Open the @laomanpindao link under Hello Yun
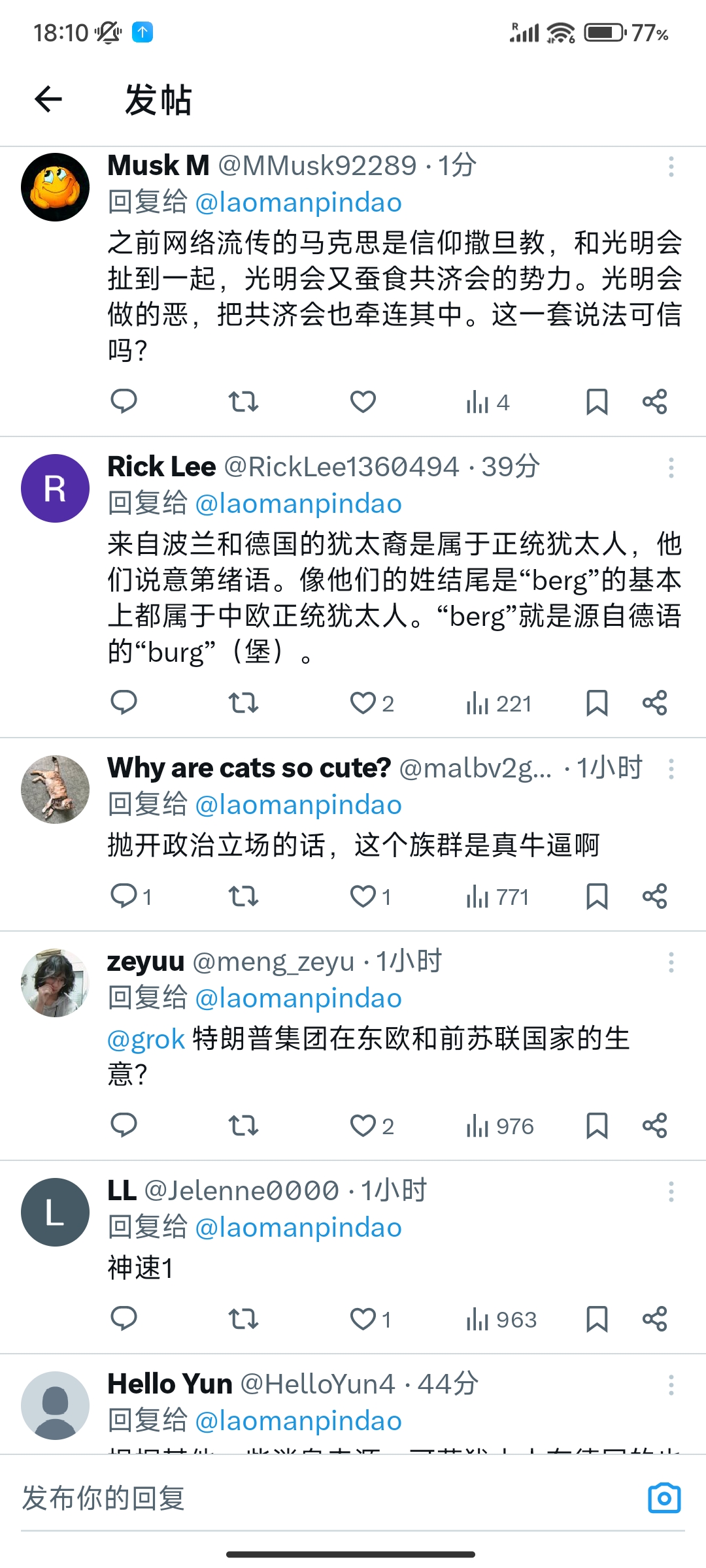Image resolution: width=706 pixels, height=1568 pixels. click(x=299, y=1420)
